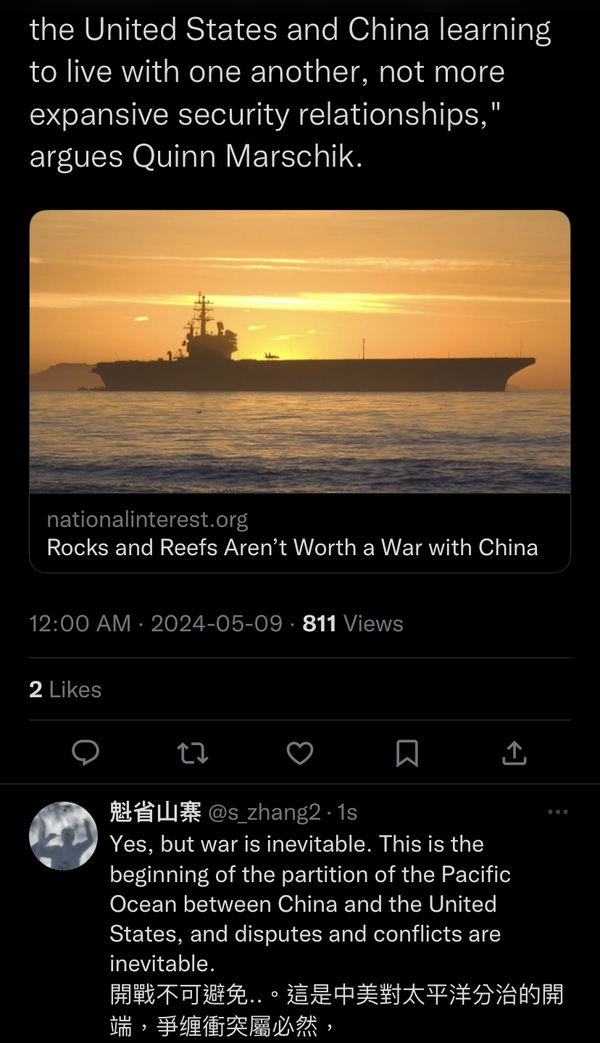This screenshot has height=1043, width=600.
Task: Open the nationalinterest.org article card
Action: [300, 390]
